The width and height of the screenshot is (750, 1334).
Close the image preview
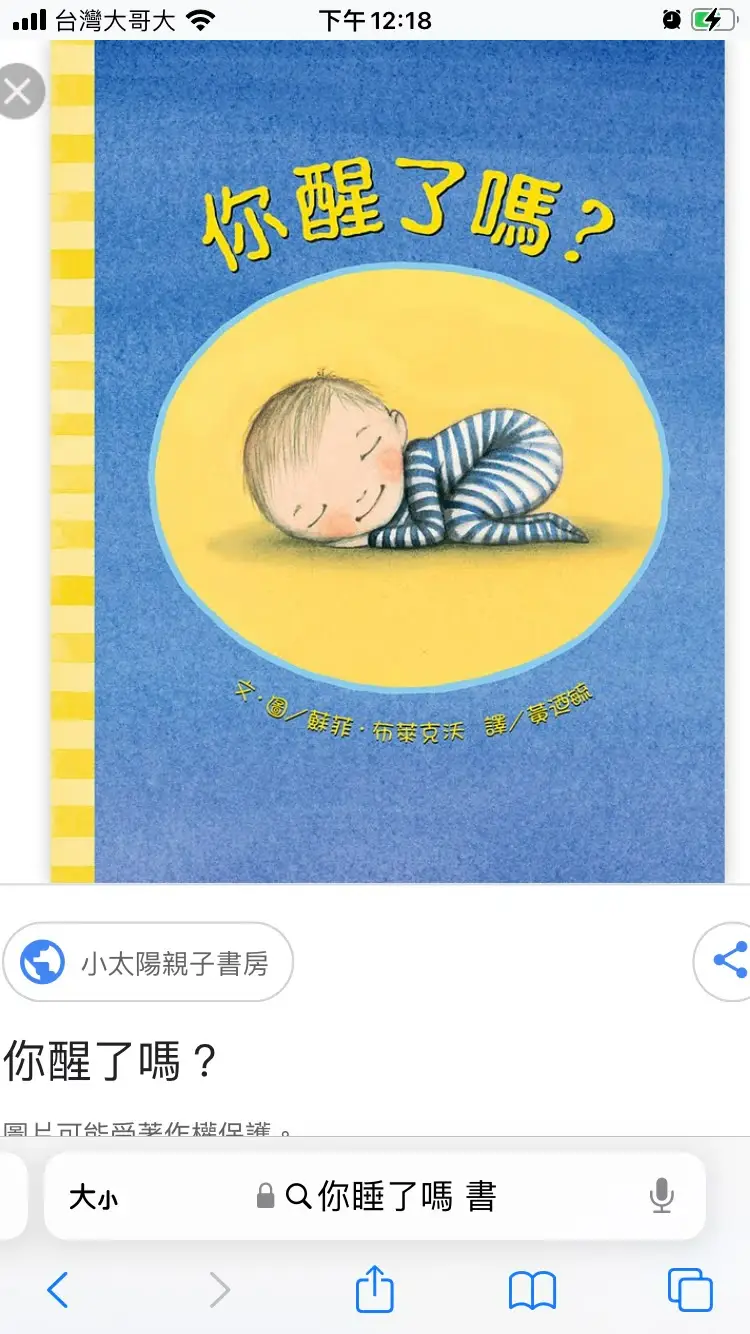tap(18, 92)
